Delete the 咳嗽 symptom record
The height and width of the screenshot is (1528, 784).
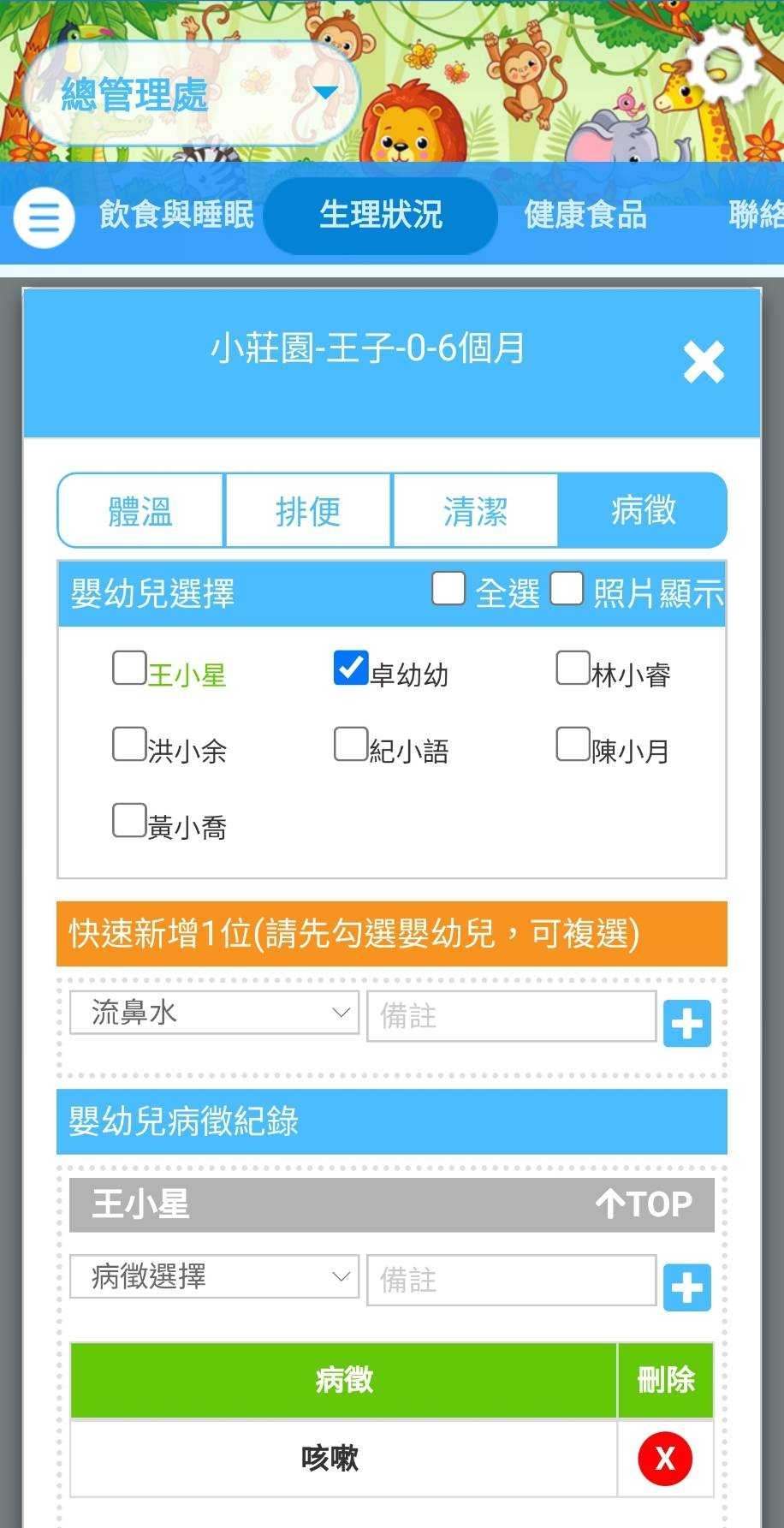tap(665, 1458)
